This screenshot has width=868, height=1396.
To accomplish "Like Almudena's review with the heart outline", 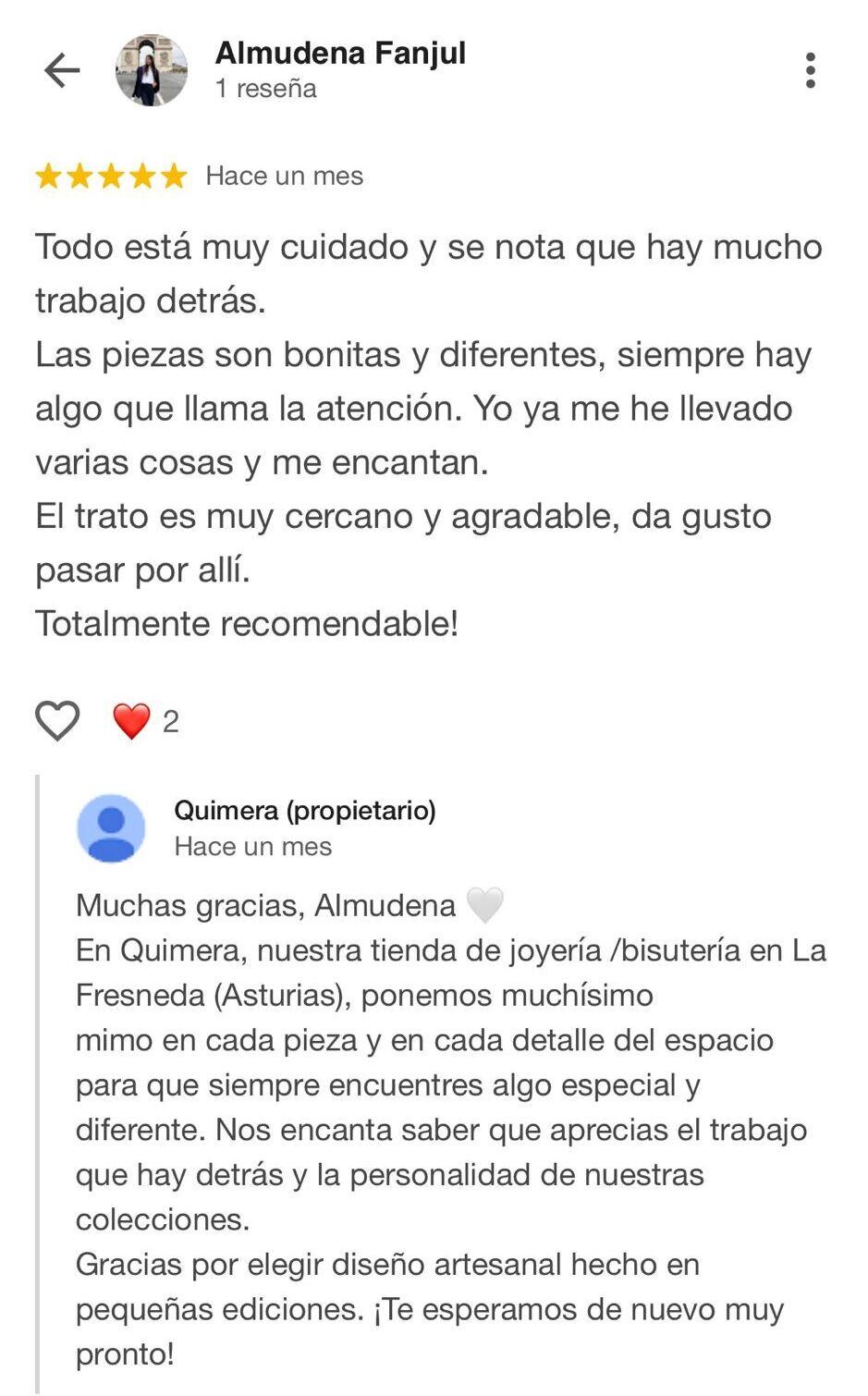I will pyautogui.click(x=57, y=721).
